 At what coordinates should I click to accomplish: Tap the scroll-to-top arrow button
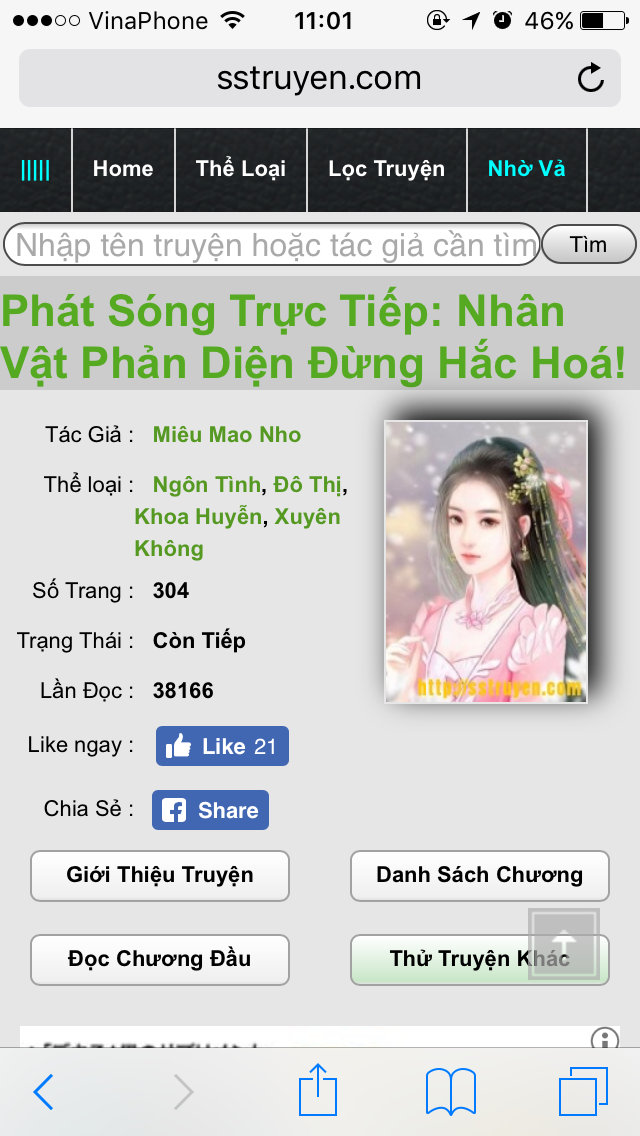pos(564,943)
